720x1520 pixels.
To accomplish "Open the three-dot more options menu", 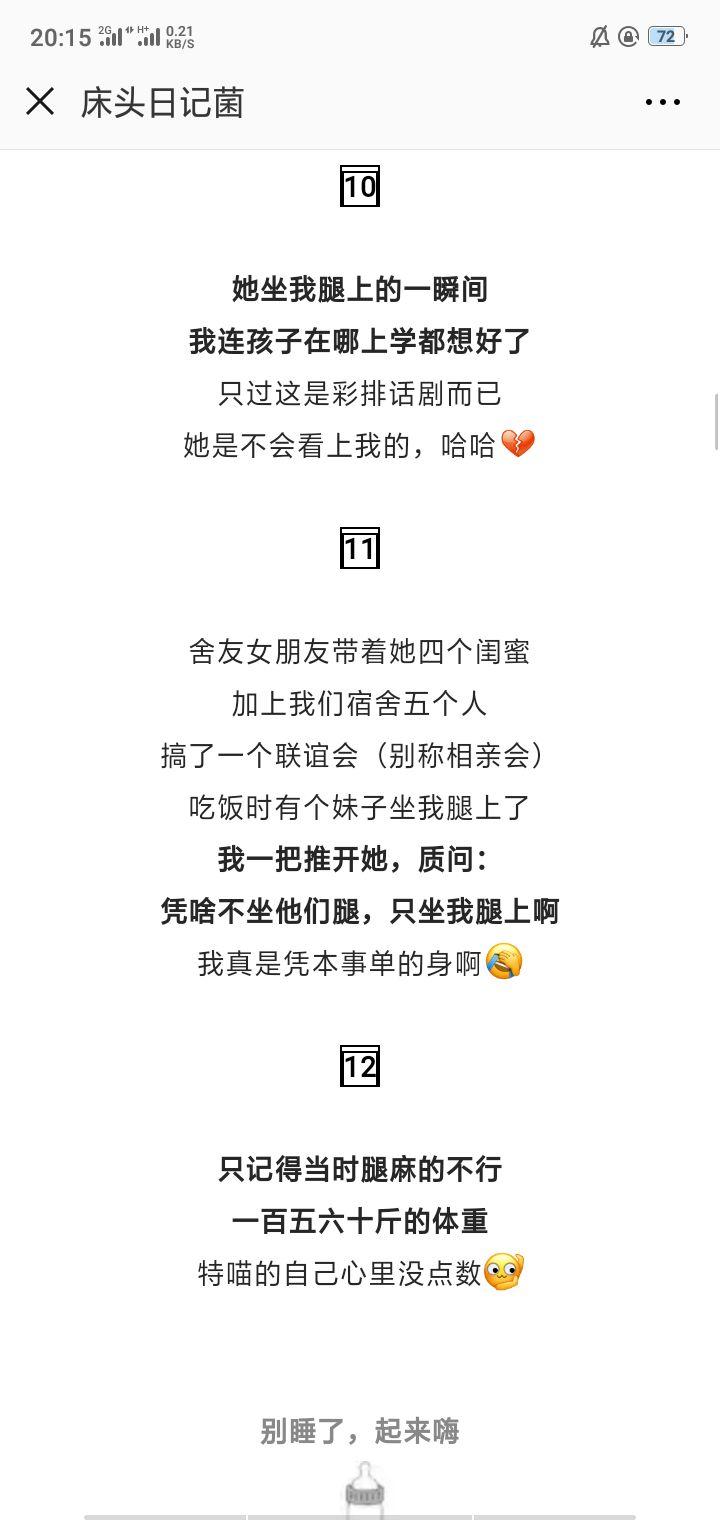I will (663, 102).
